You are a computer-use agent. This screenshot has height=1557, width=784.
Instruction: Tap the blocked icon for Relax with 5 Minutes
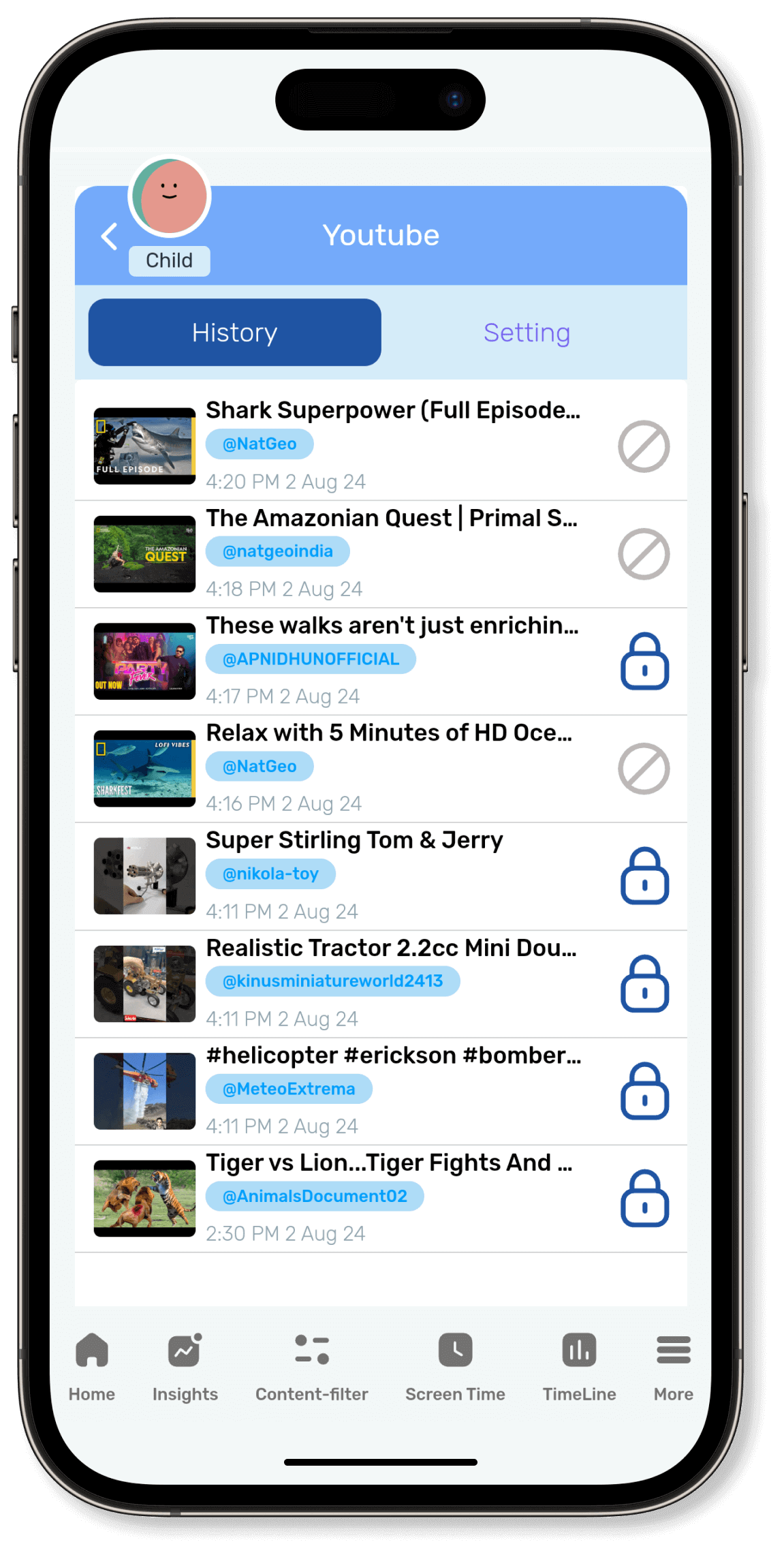tap(643, 769)
